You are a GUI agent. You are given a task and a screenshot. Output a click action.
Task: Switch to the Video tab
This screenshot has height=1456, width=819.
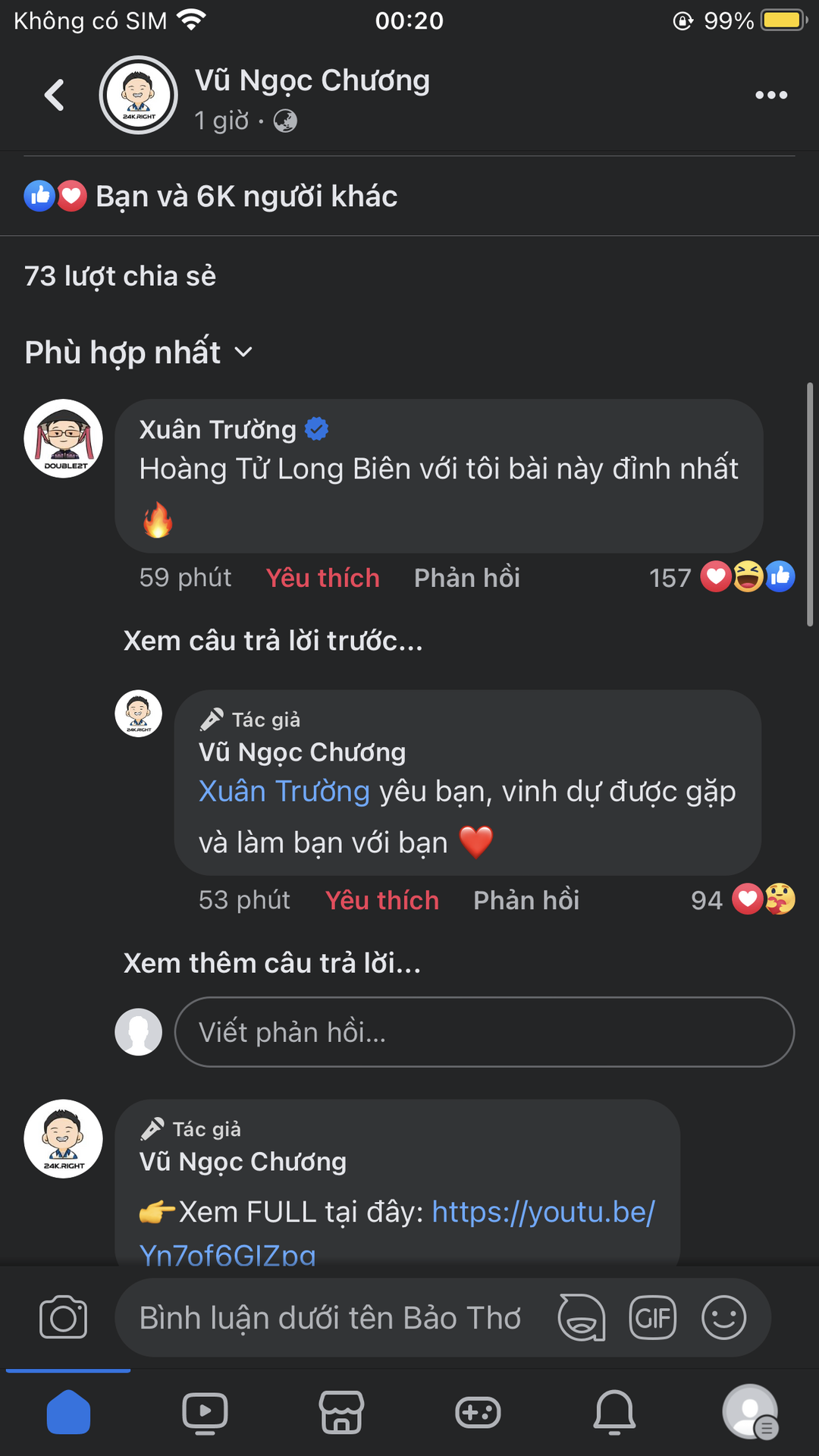click(x=205, y=1412)
